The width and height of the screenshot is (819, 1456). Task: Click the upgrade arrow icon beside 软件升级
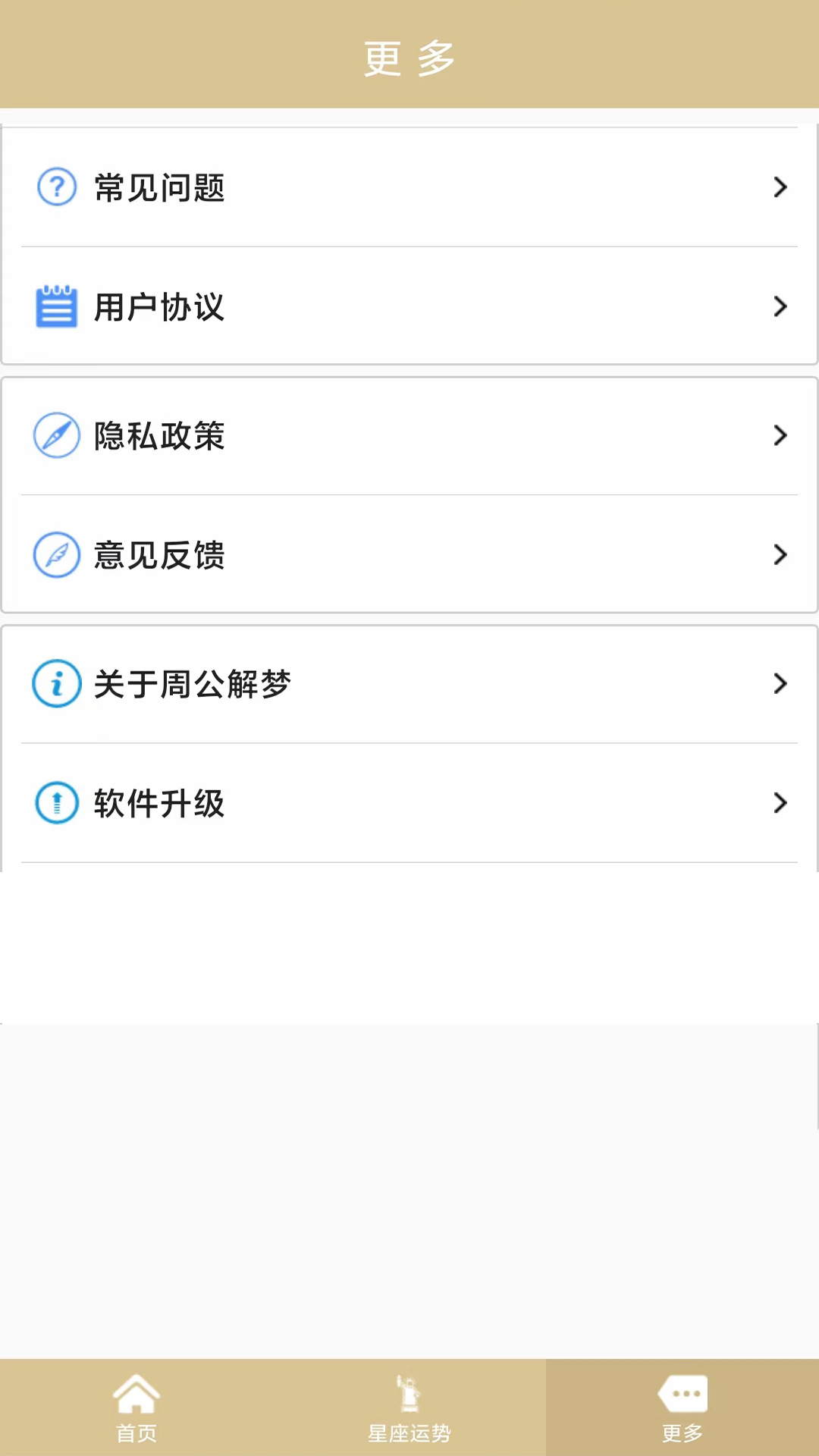(x=57, y=803)
